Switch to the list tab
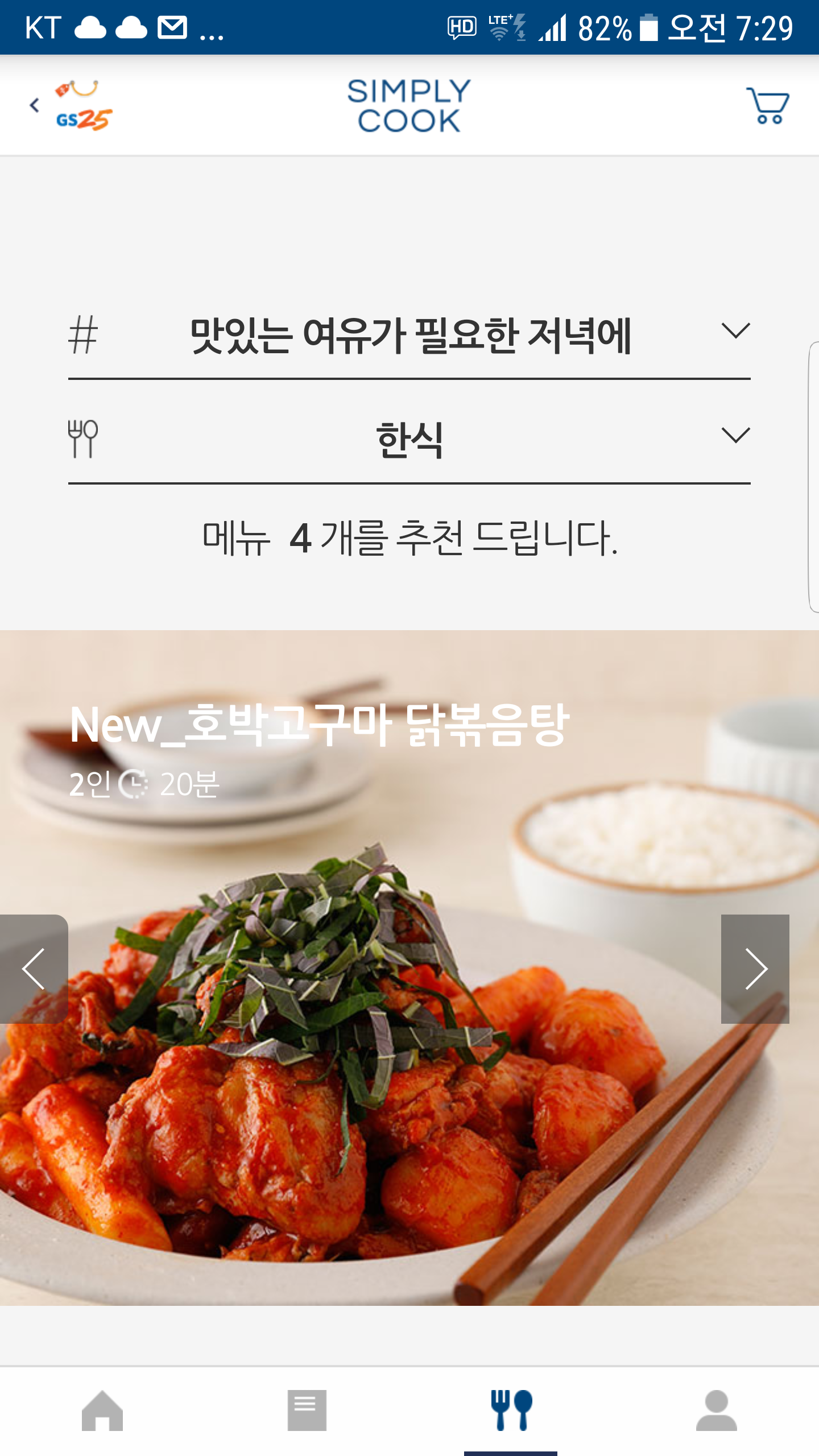 307,1410
